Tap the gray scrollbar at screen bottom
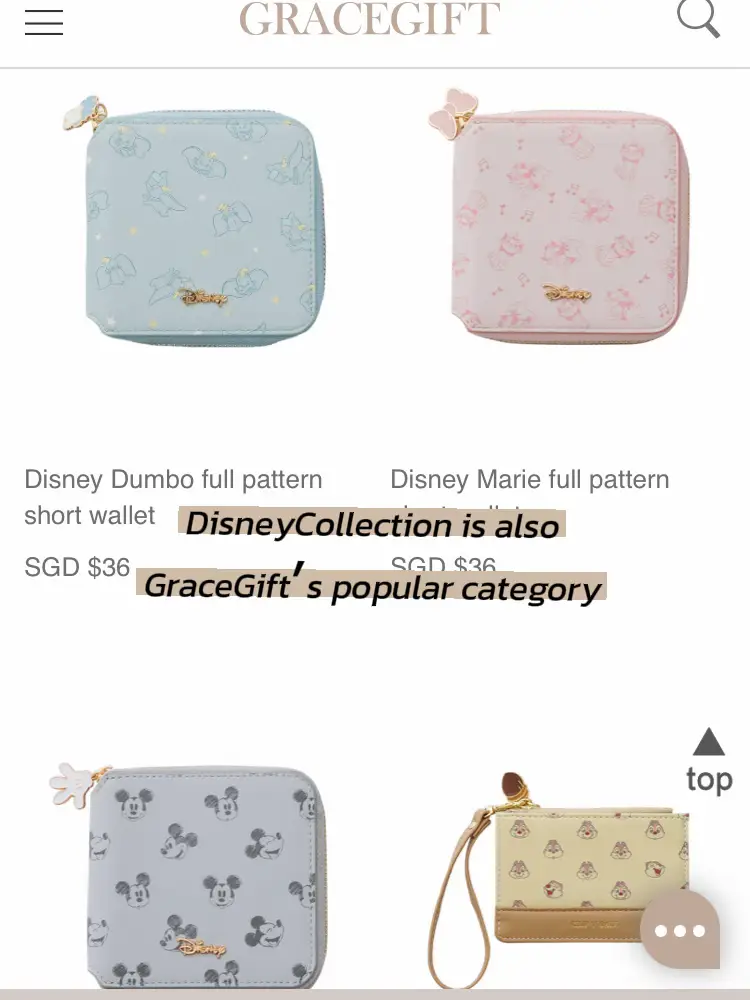Image resolution: width=750 pixels, height=1000 pixels. click(x=375, y=994)
